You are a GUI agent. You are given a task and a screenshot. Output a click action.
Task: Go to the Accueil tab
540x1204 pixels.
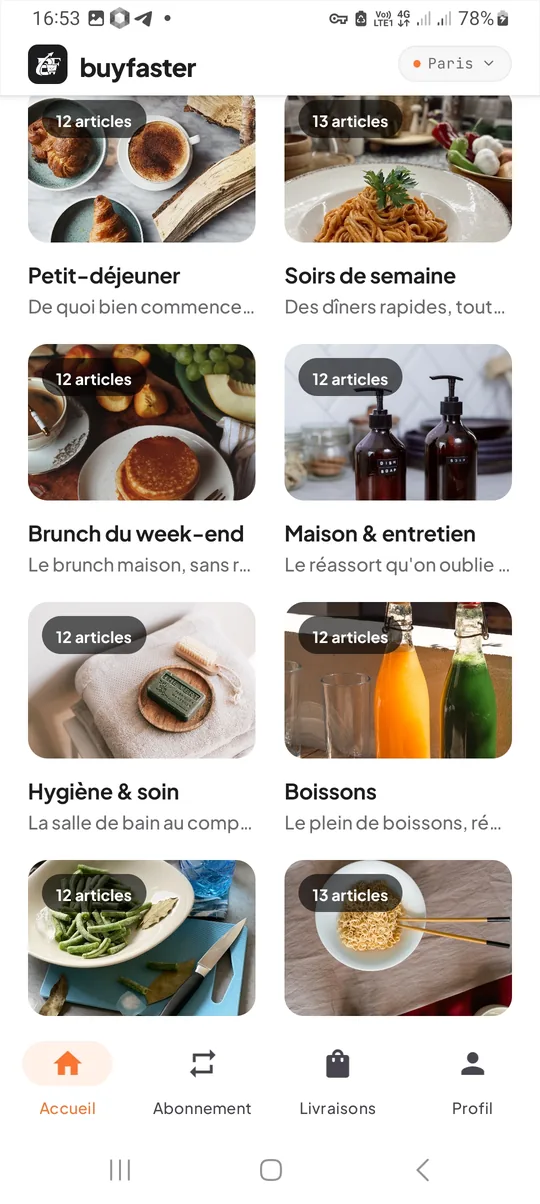(x=67, y=1080)
